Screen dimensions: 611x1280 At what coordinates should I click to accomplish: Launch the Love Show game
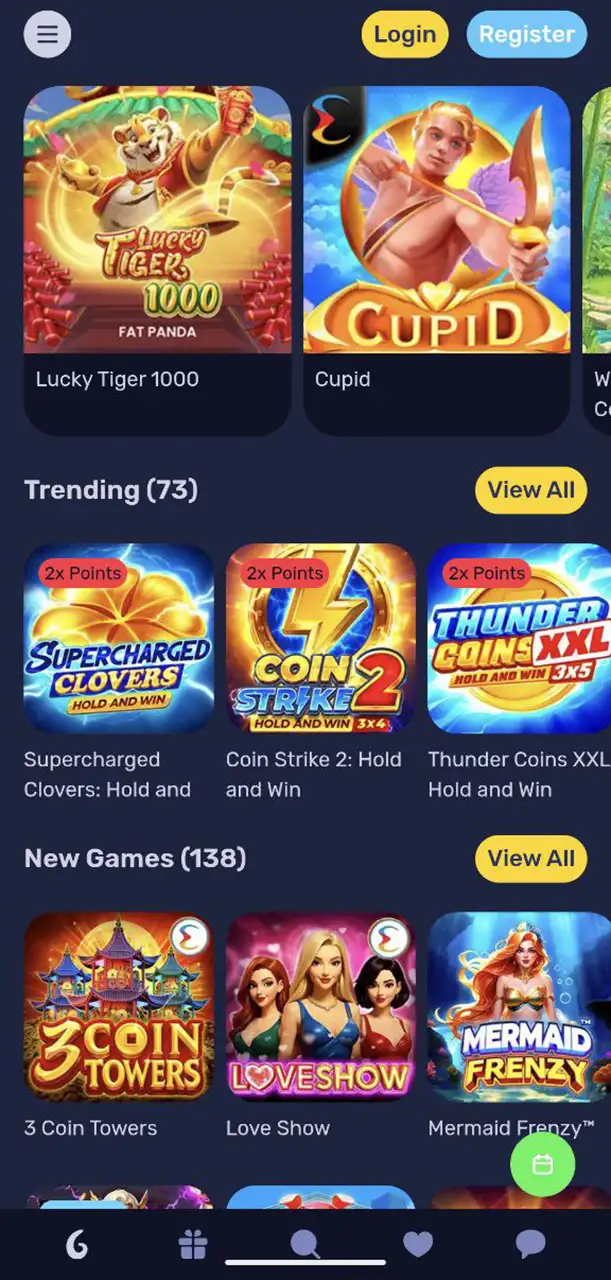tap(320, 1006)
